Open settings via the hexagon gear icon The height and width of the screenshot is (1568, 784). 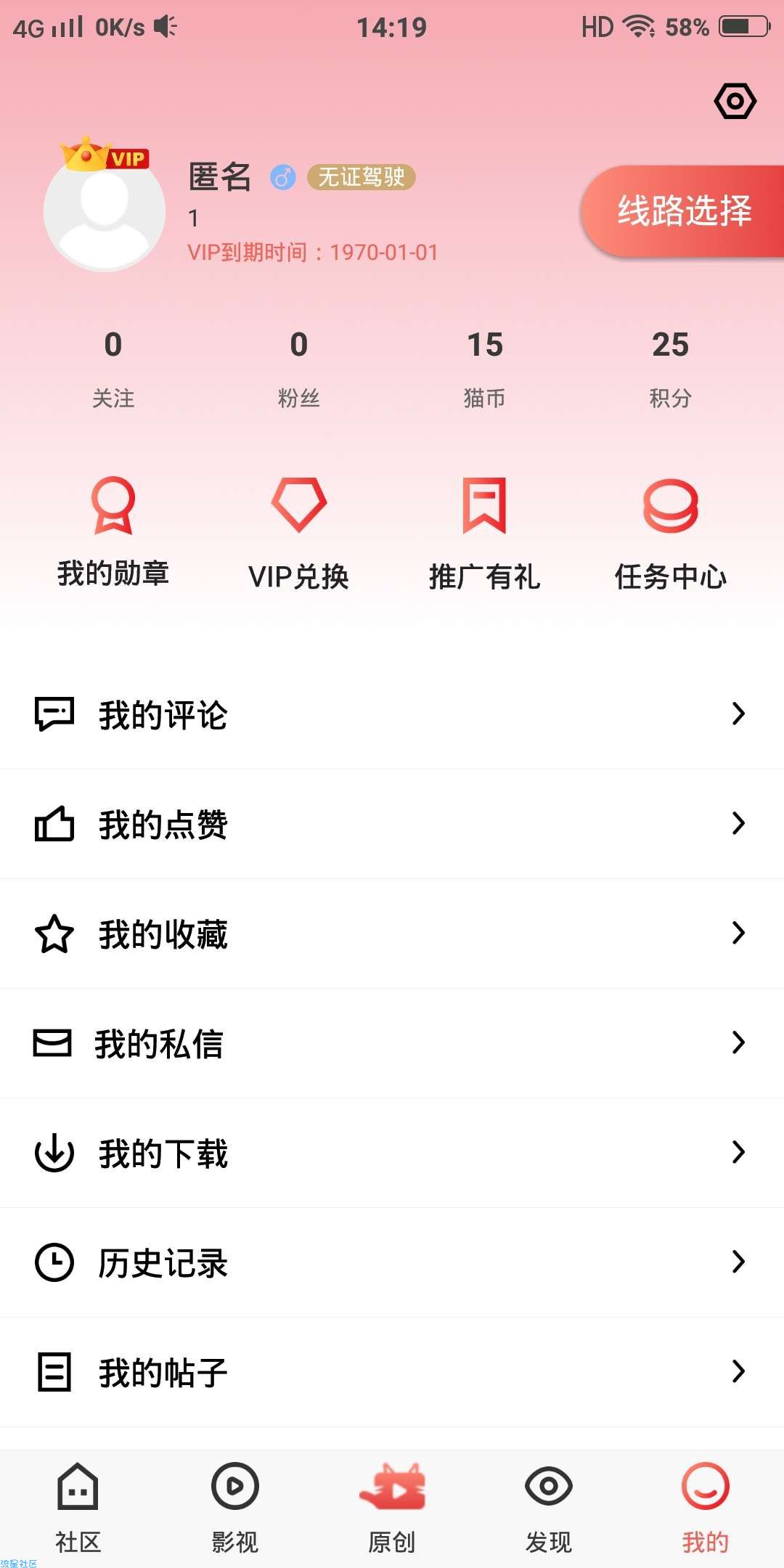point(735,101)
